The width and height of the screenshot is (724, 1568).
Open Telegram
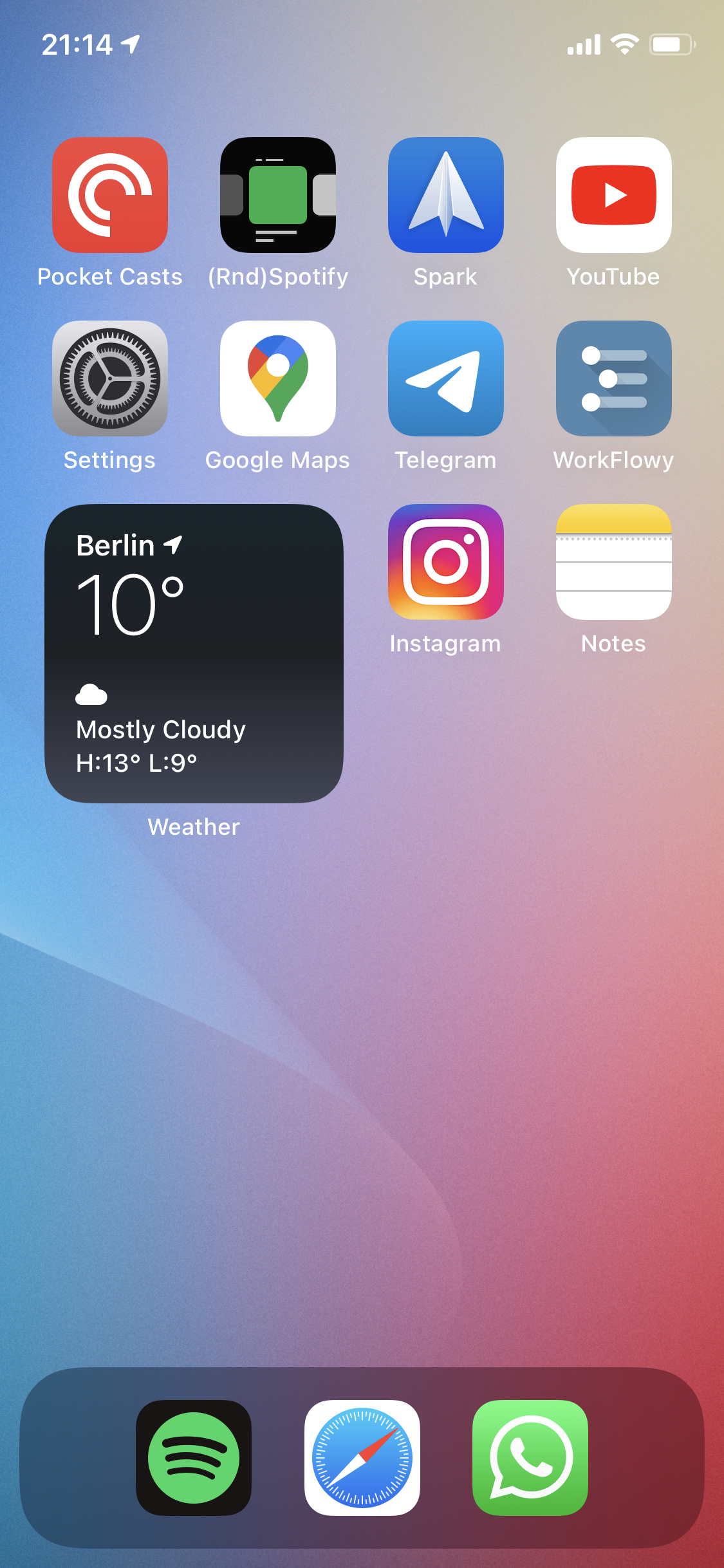[x=446, y=378]
